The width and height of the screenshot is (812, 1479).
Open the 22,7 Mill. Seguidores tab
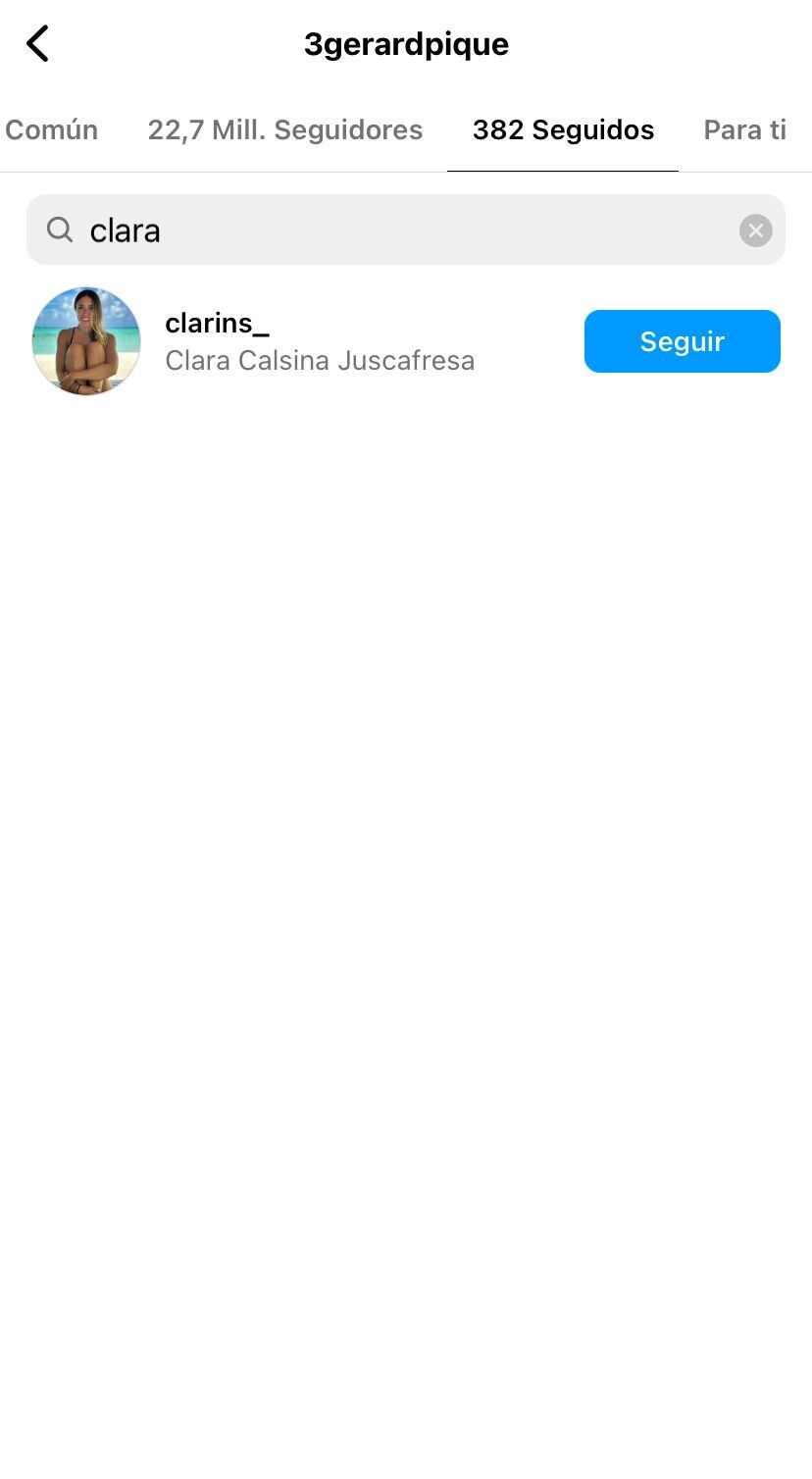coord(284,129)
